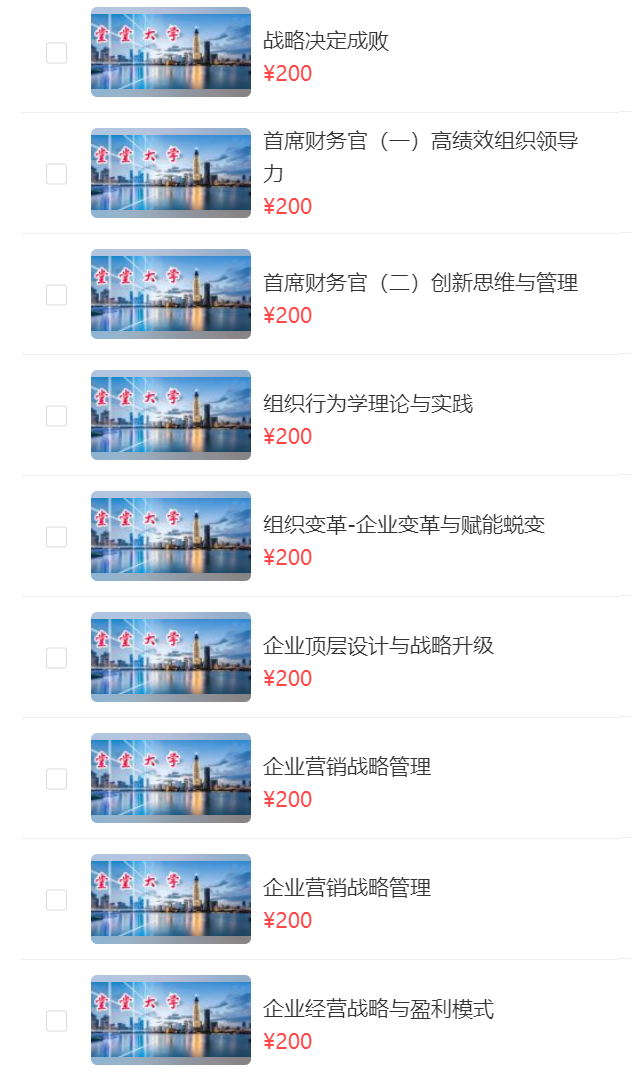
Task: Mark the 组织行为学理论与实践 checkbox
Action: pos(56,416)
